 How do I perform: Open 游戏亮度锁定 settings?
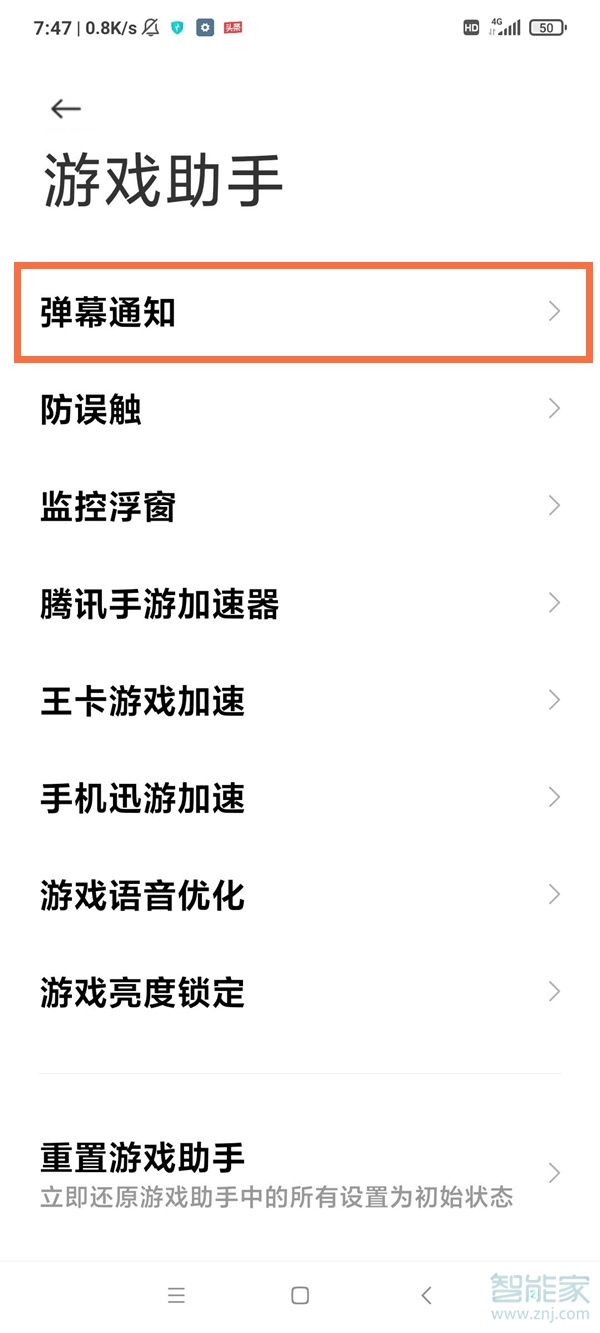(x=300, y=992)
